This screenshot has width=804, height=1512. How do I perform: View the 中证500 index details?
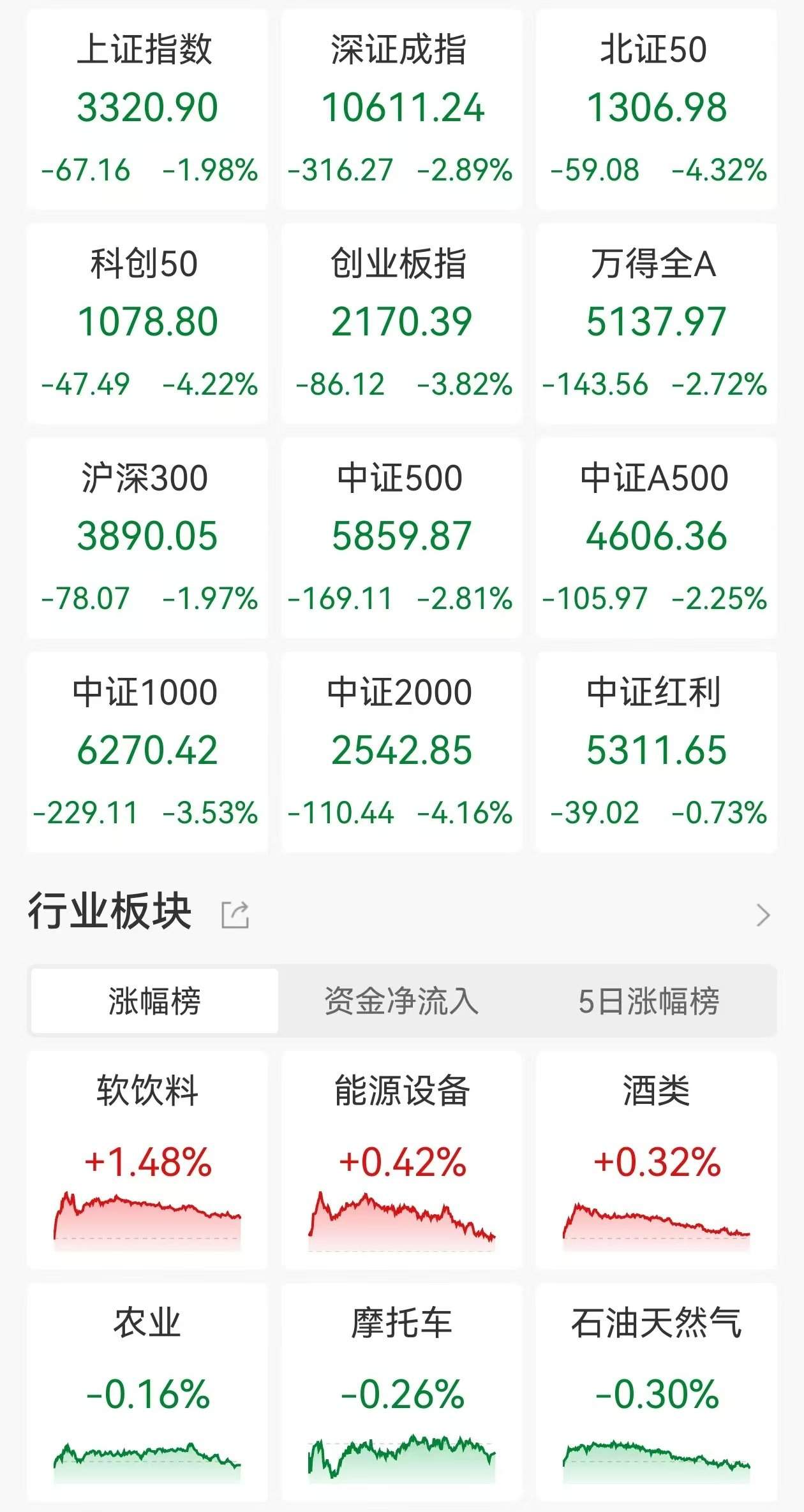click(401, 537)
